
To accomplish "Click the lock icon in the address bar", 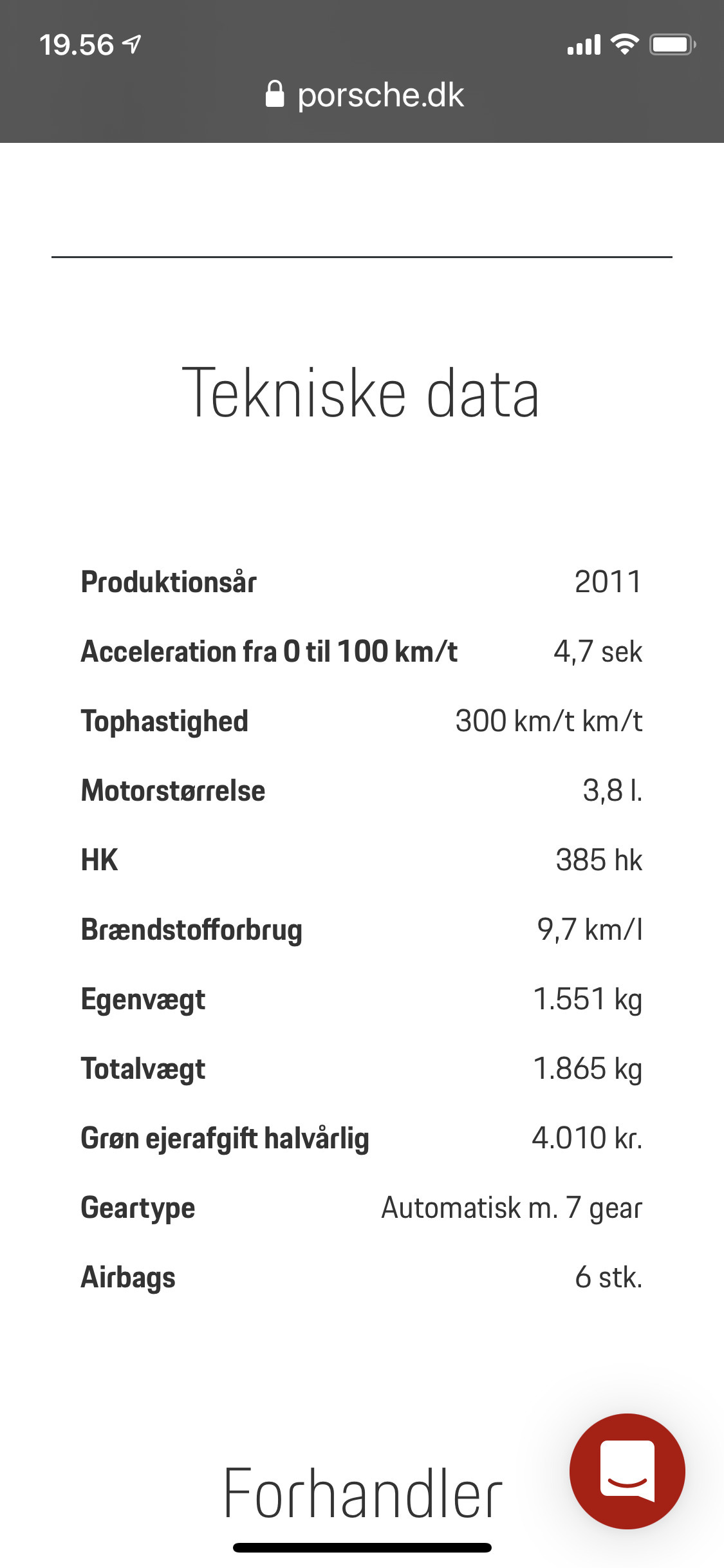I will (277, 93).
